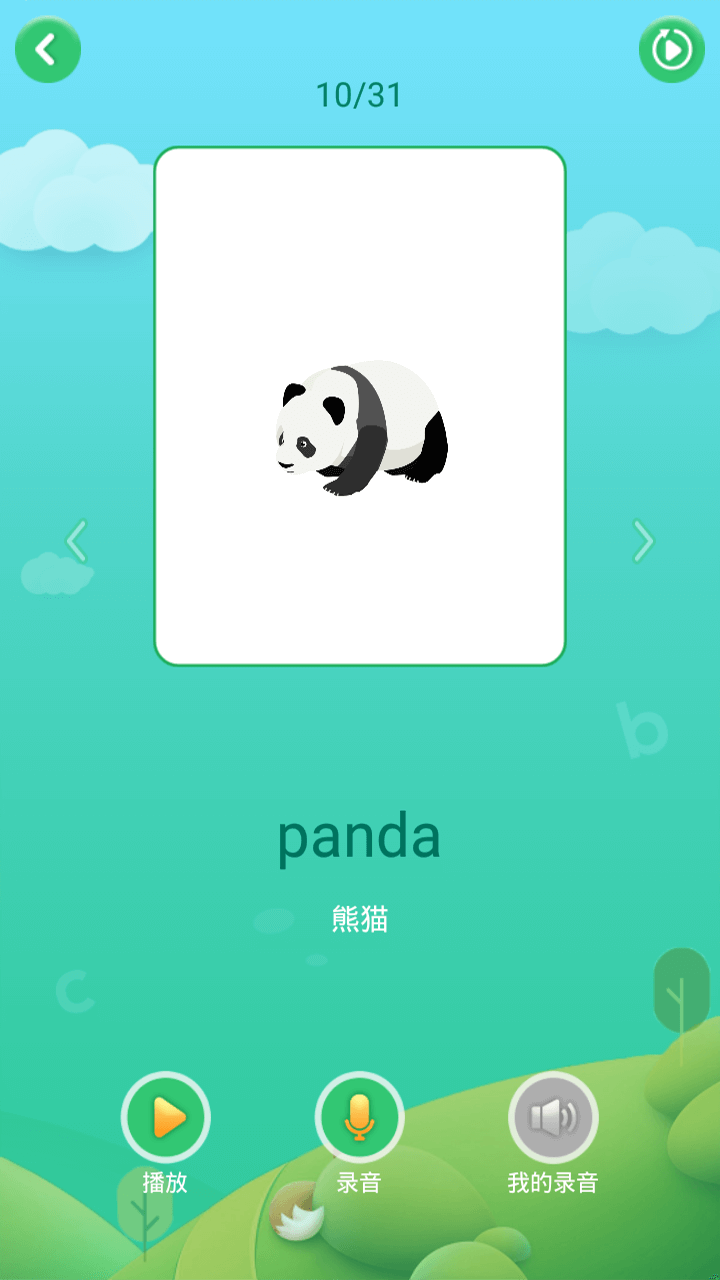Play the panda pronunciation (播放)

coord(165,1117)
